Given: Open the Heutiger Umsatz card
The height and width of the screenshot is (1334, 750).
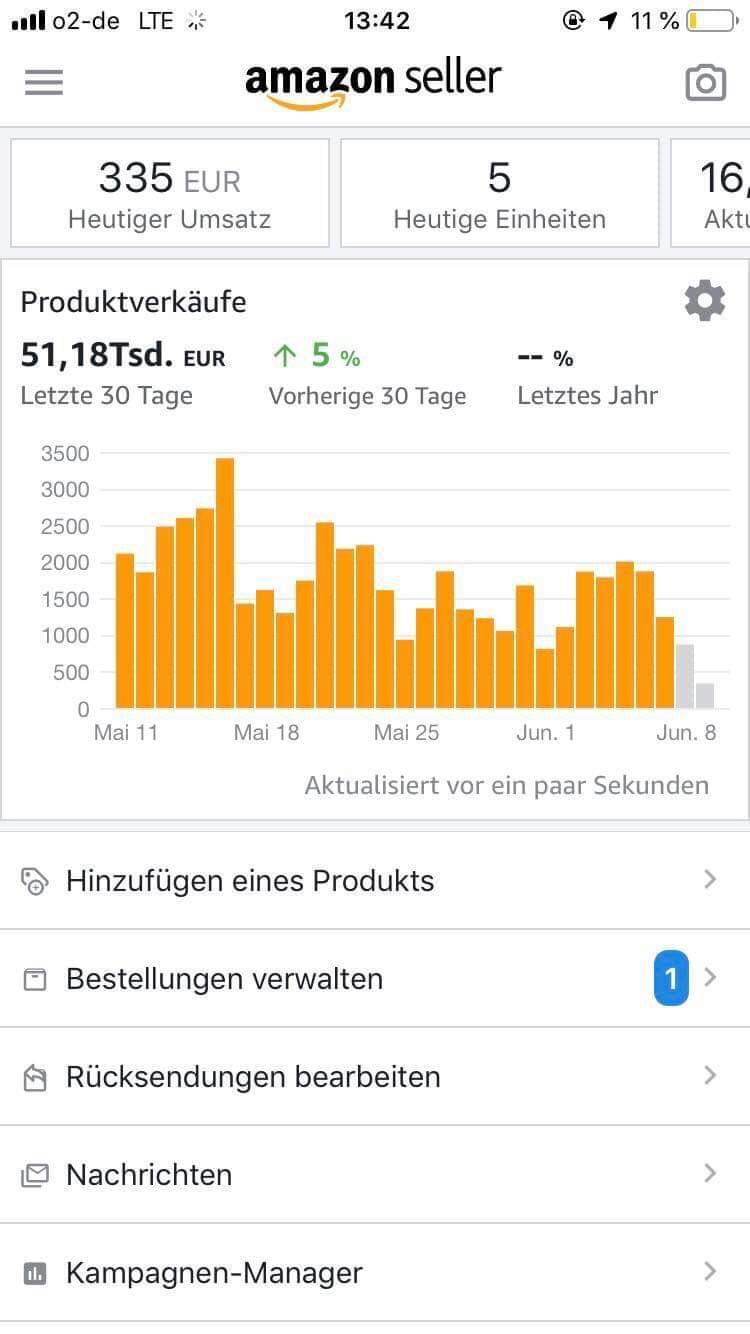Looking at the screenshot, I should pyautogui.click(x=170, y=193).
